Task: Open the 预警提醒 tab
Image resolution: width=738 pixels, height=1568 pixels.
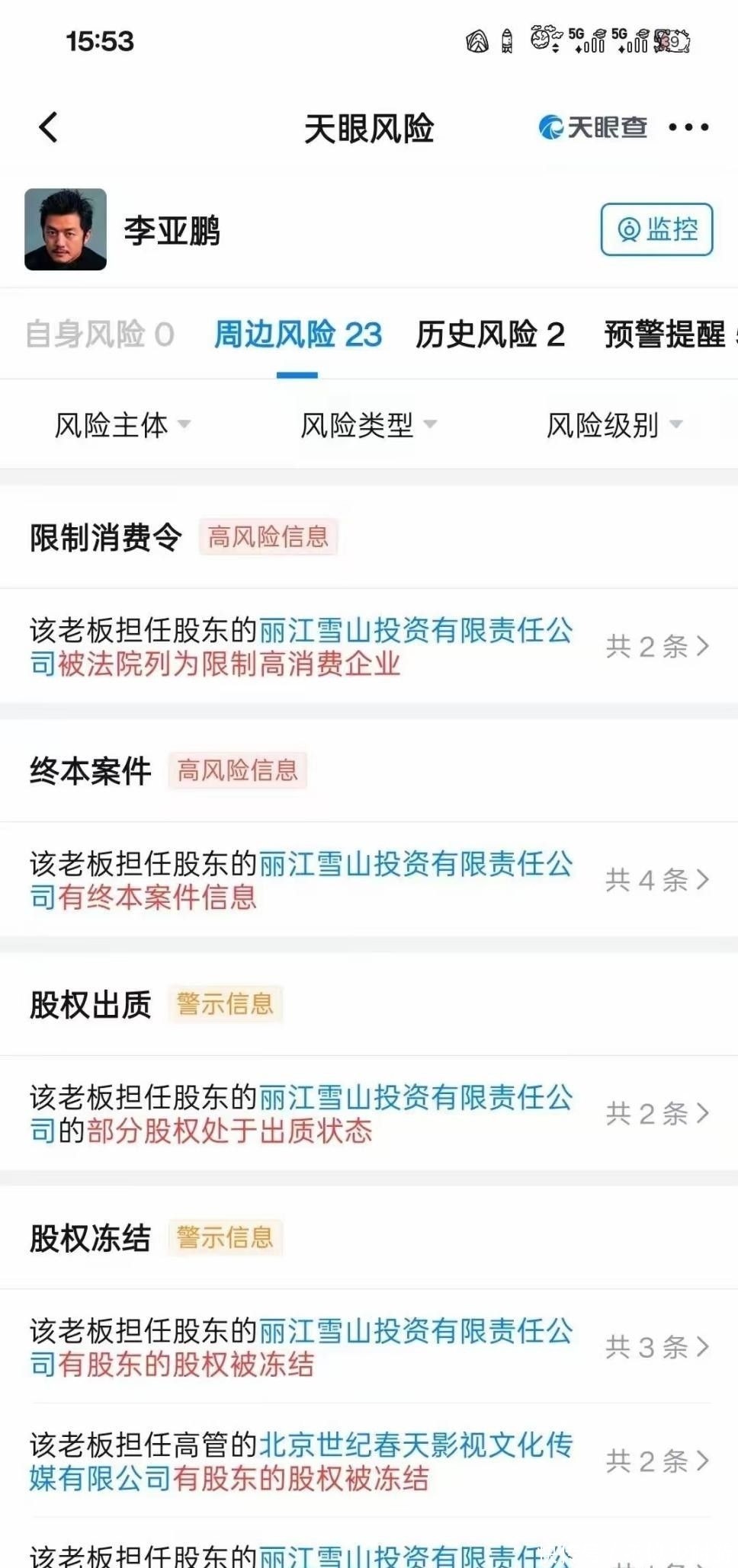Action: tap(666, 334)
